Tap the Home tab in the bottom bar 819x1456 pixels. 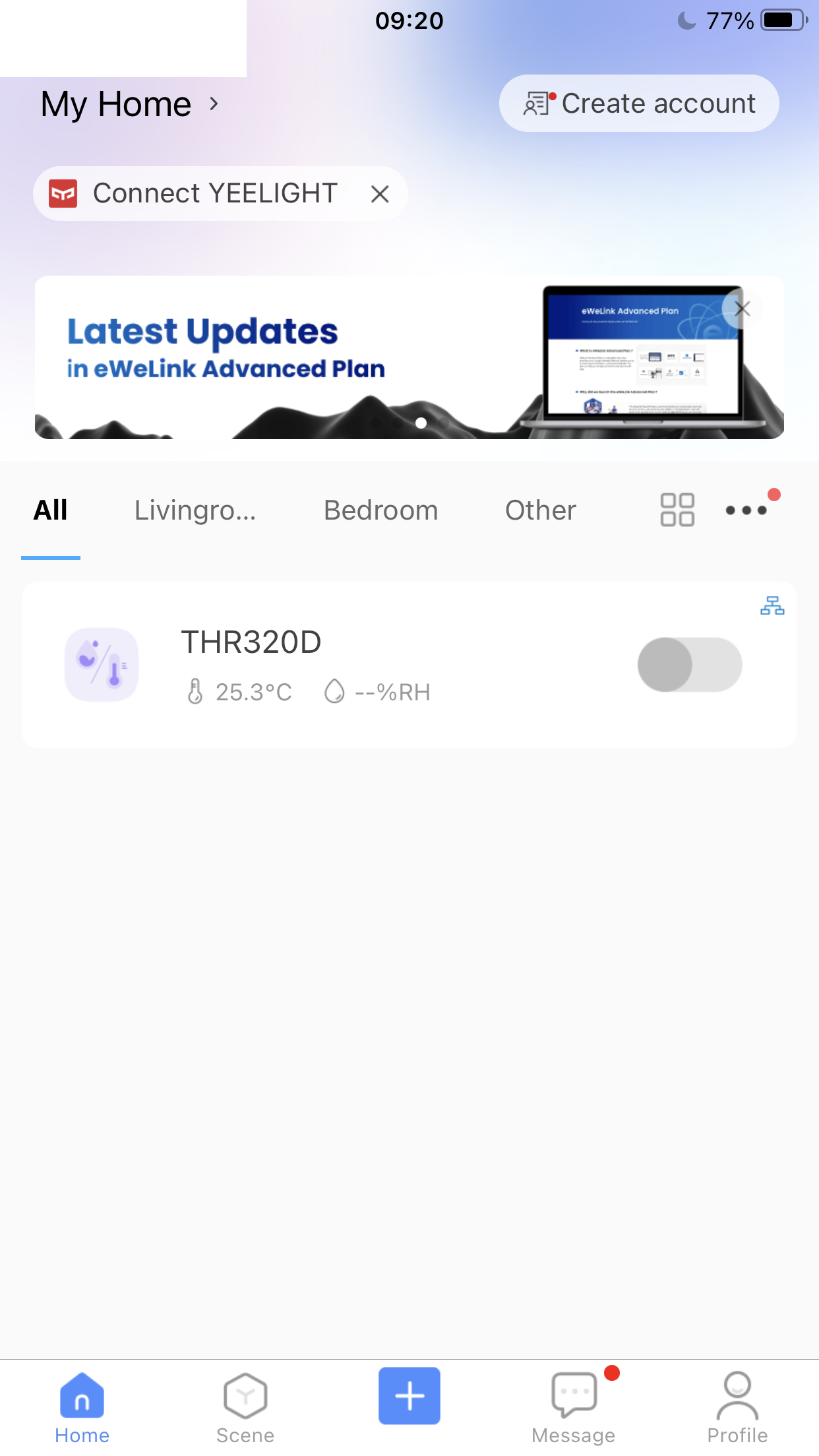(82, 1407)
